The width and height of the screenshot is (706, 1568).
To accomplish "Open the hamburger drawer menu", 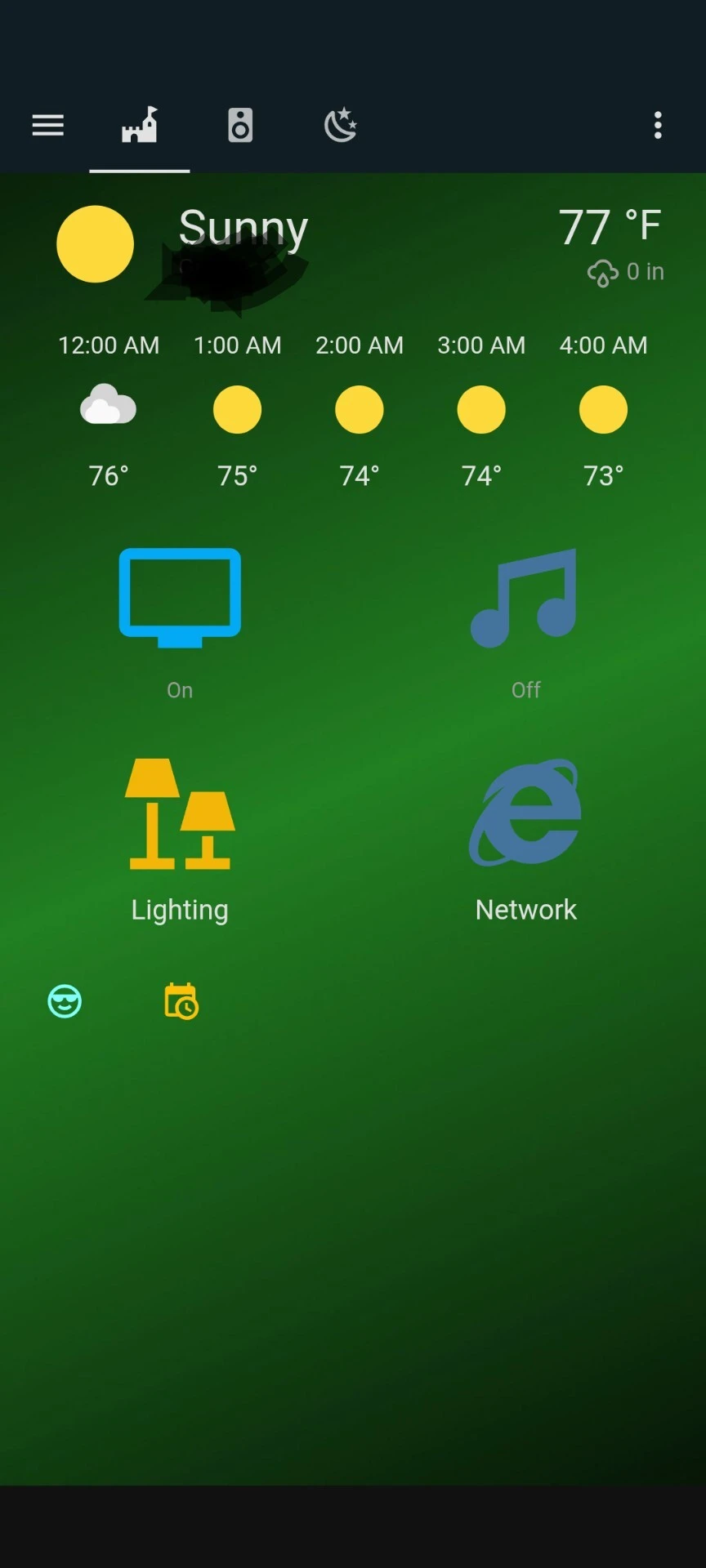I will (x=47, y=126).
